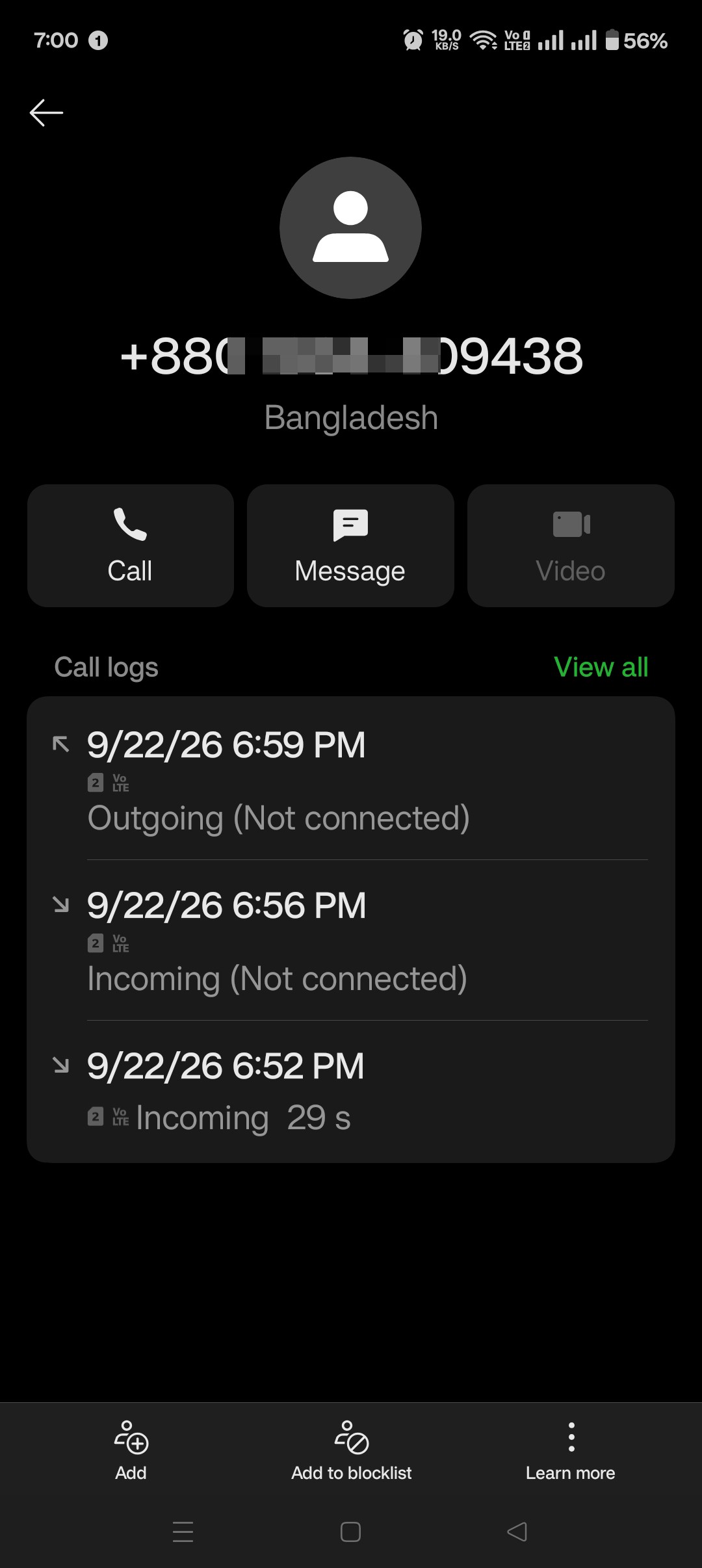Go back using the top arrow

pyautogui.click(x=46, y=112)
